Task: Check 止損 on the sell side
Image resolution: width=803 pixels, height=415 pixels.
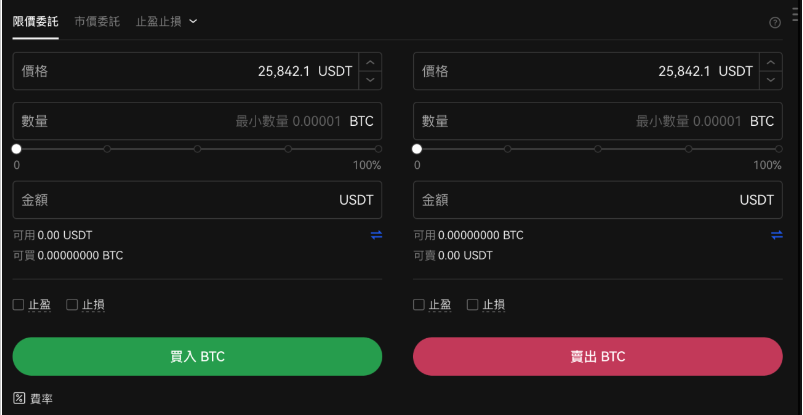Action: tap(472, 304)
